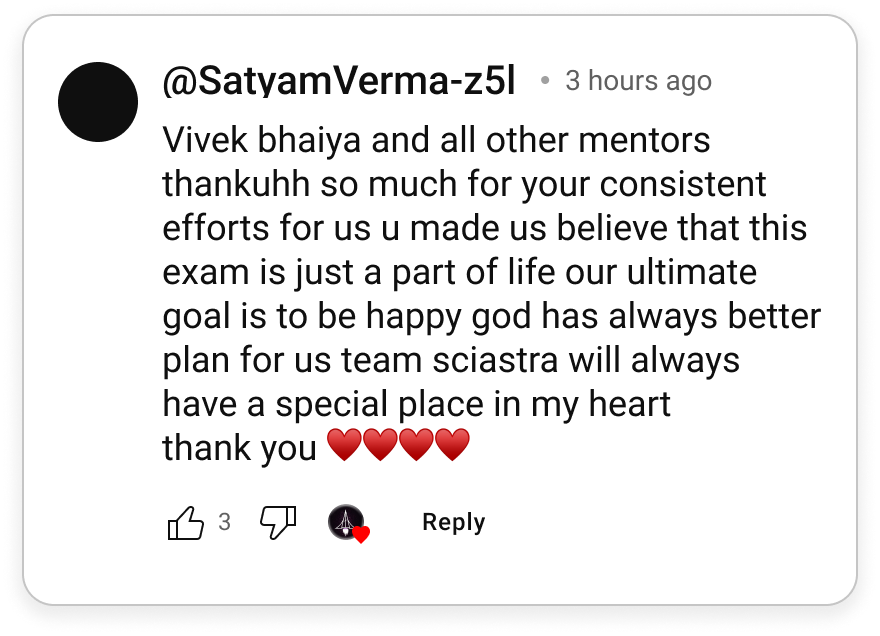Open the commenter's profile picture
Viewport: 880px width, 636px height.
97,101
